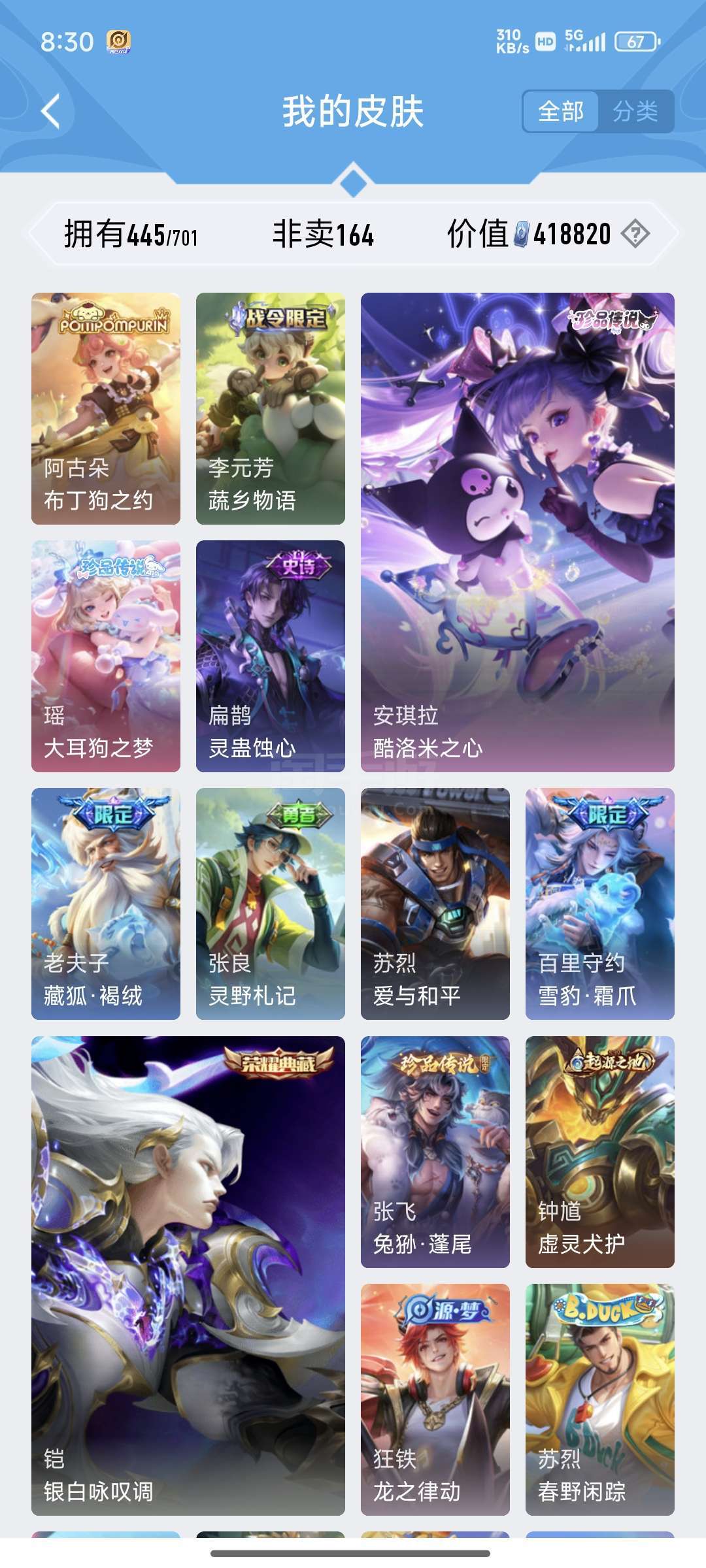Tap the 瑶 大耳狗之梦 skin
This screenshot has height=1568, width=706.
point(106,656)
